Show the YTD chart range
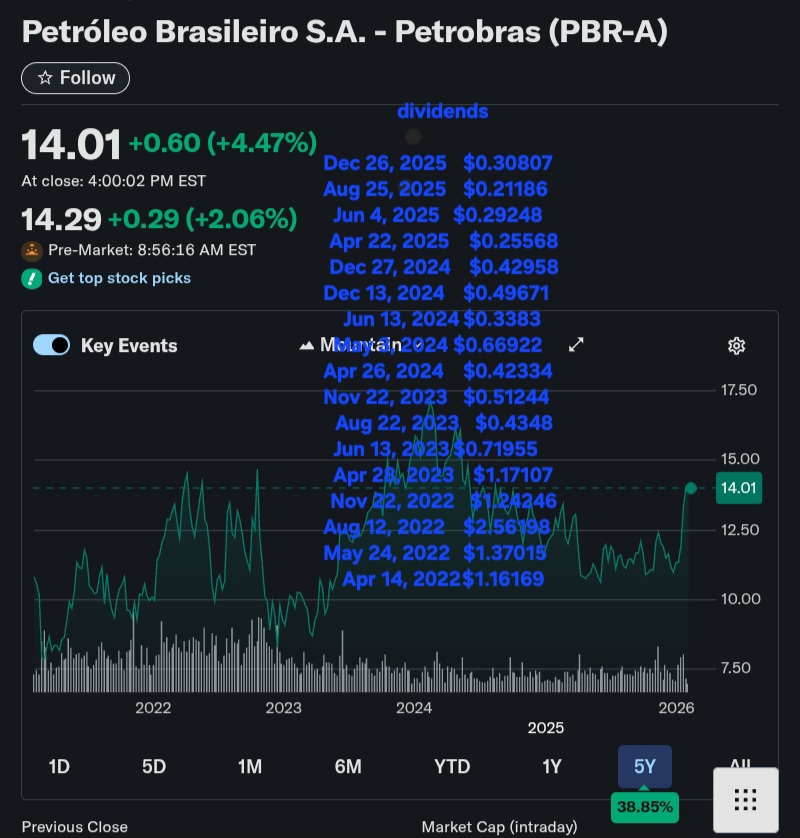800x838 pixels. (x=452, y=767)
